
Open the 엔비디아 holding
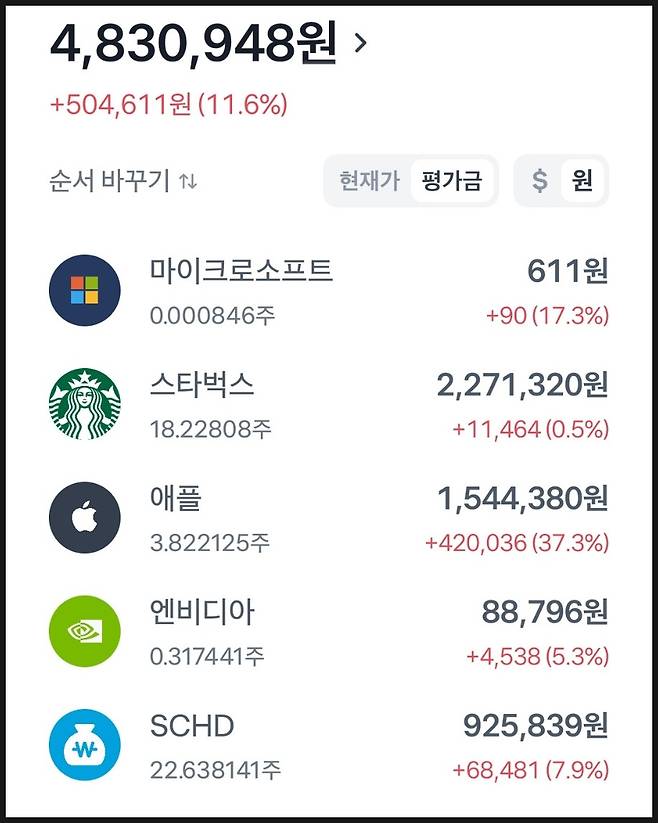(x=328, y=632)
